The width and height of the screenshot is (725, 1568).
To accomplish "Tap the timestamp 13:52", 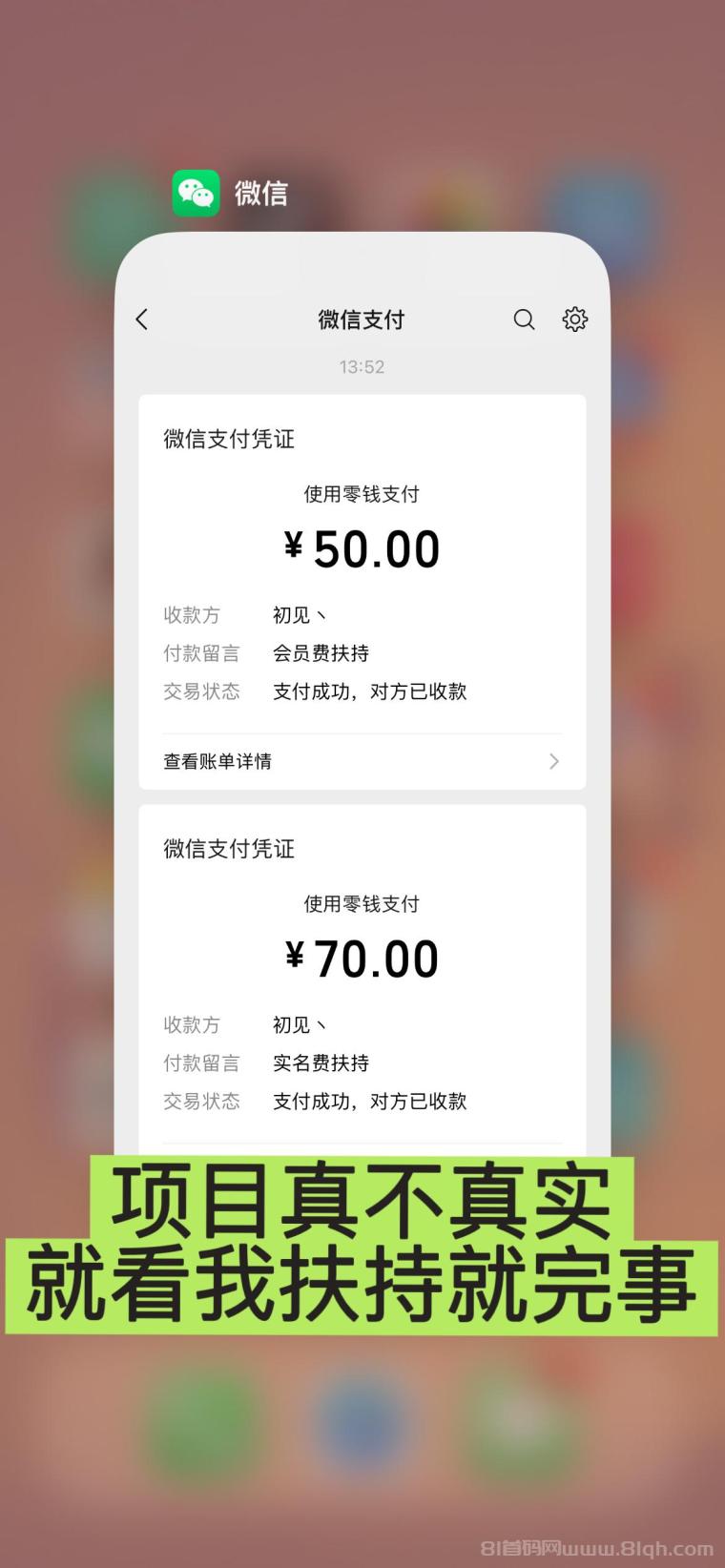I will point(361,366).
